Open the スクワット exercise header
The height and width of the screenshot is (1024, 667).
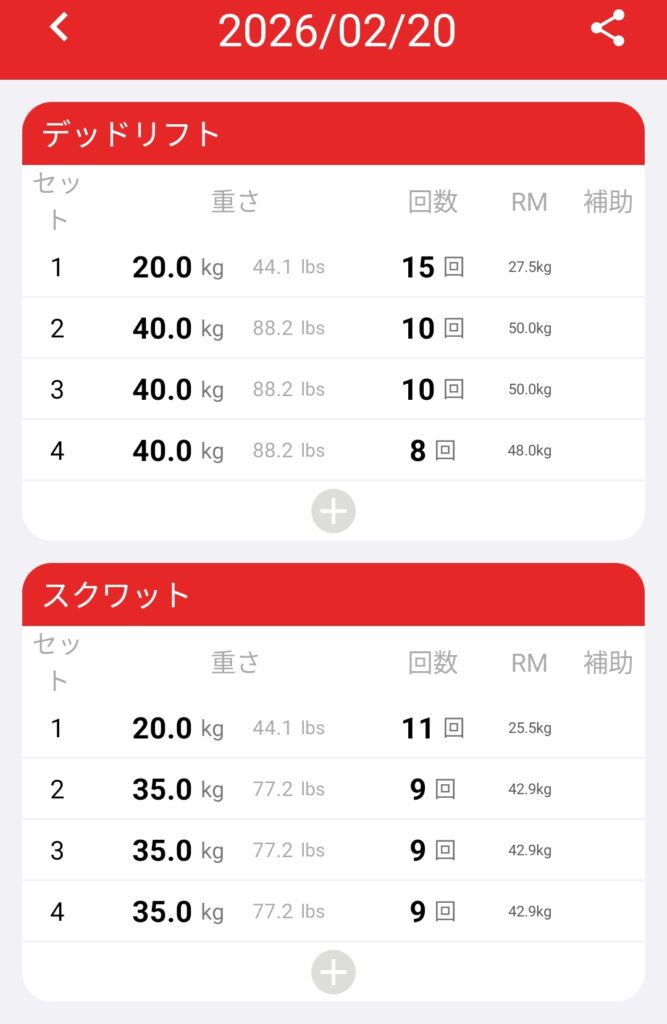point(333,595)
